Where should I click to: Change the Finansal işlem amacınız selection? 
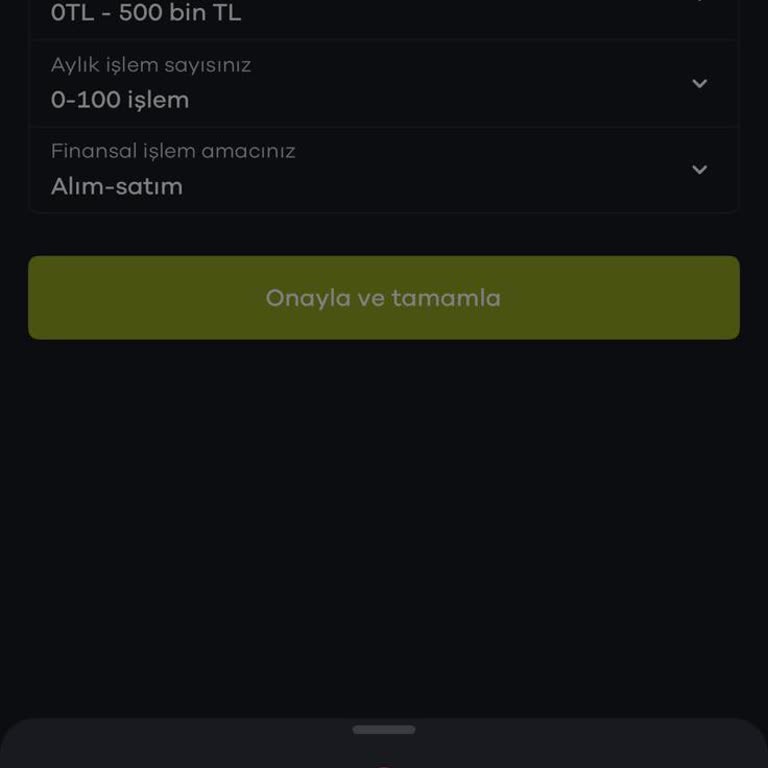click(x=384, y=170)
